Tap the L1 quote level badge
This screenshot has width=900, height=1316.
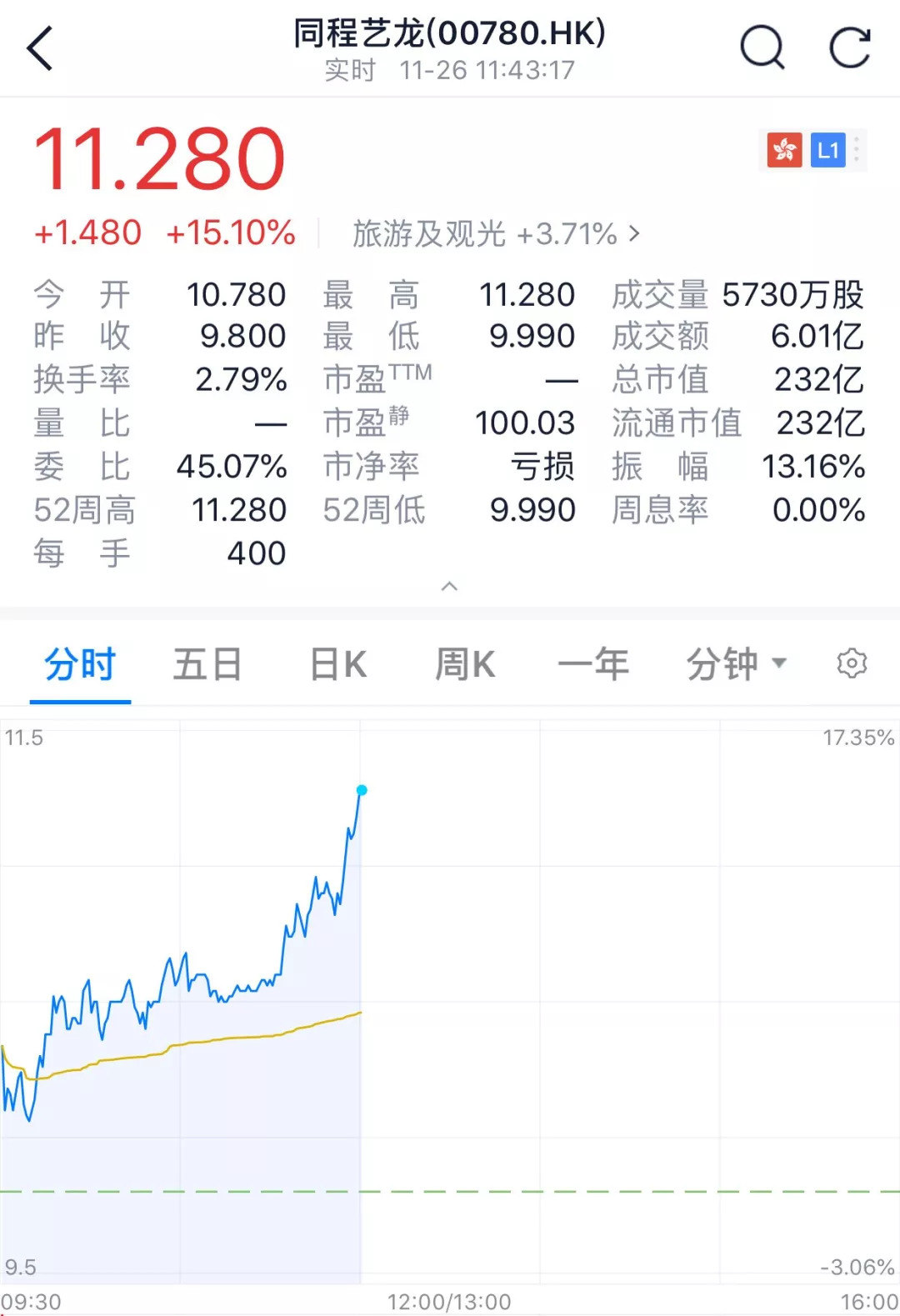(x=827, y=151)
